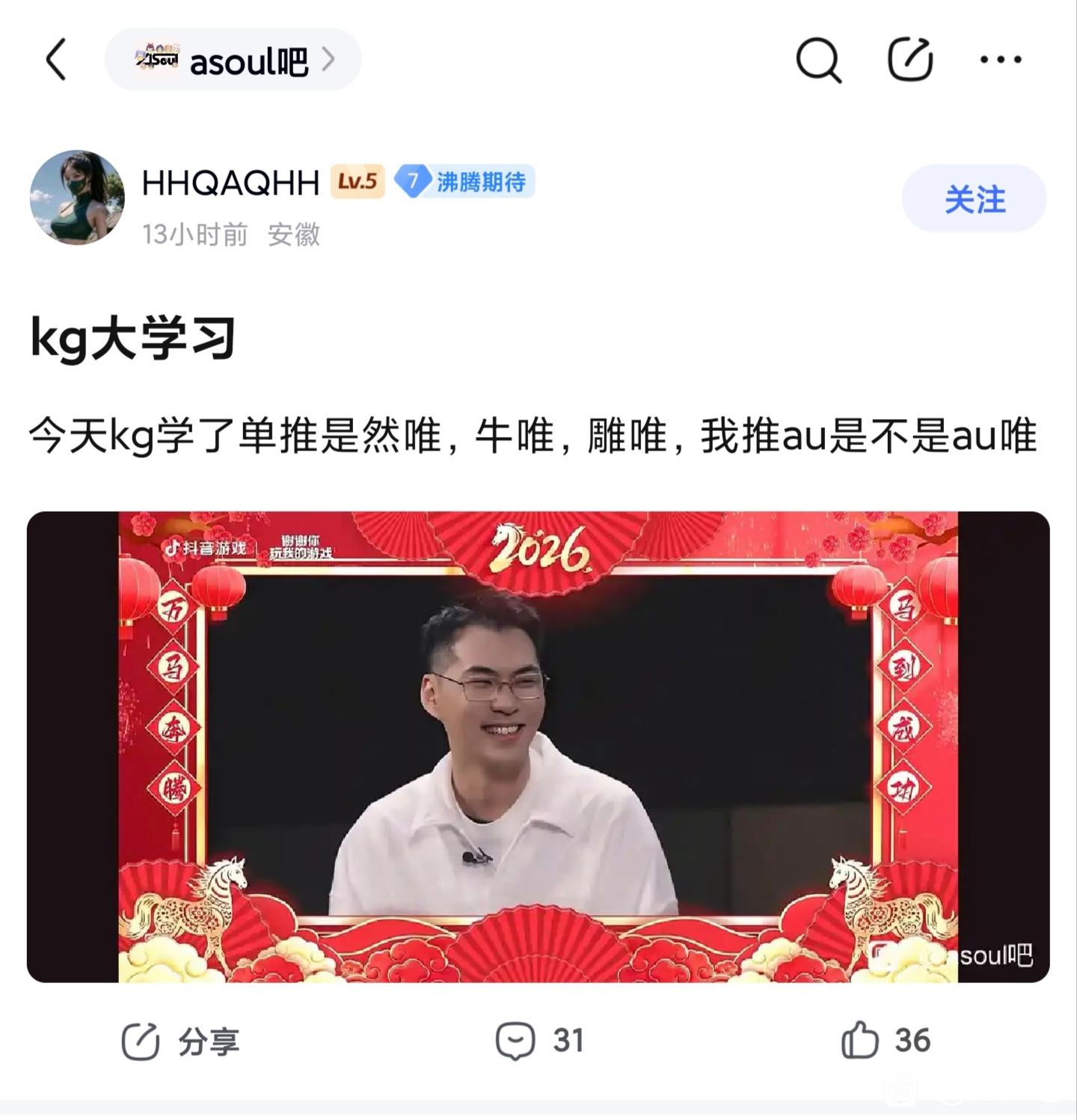Like this post with thumbs-up
Screen dimensions: 1077x1120
(886, 1040)
